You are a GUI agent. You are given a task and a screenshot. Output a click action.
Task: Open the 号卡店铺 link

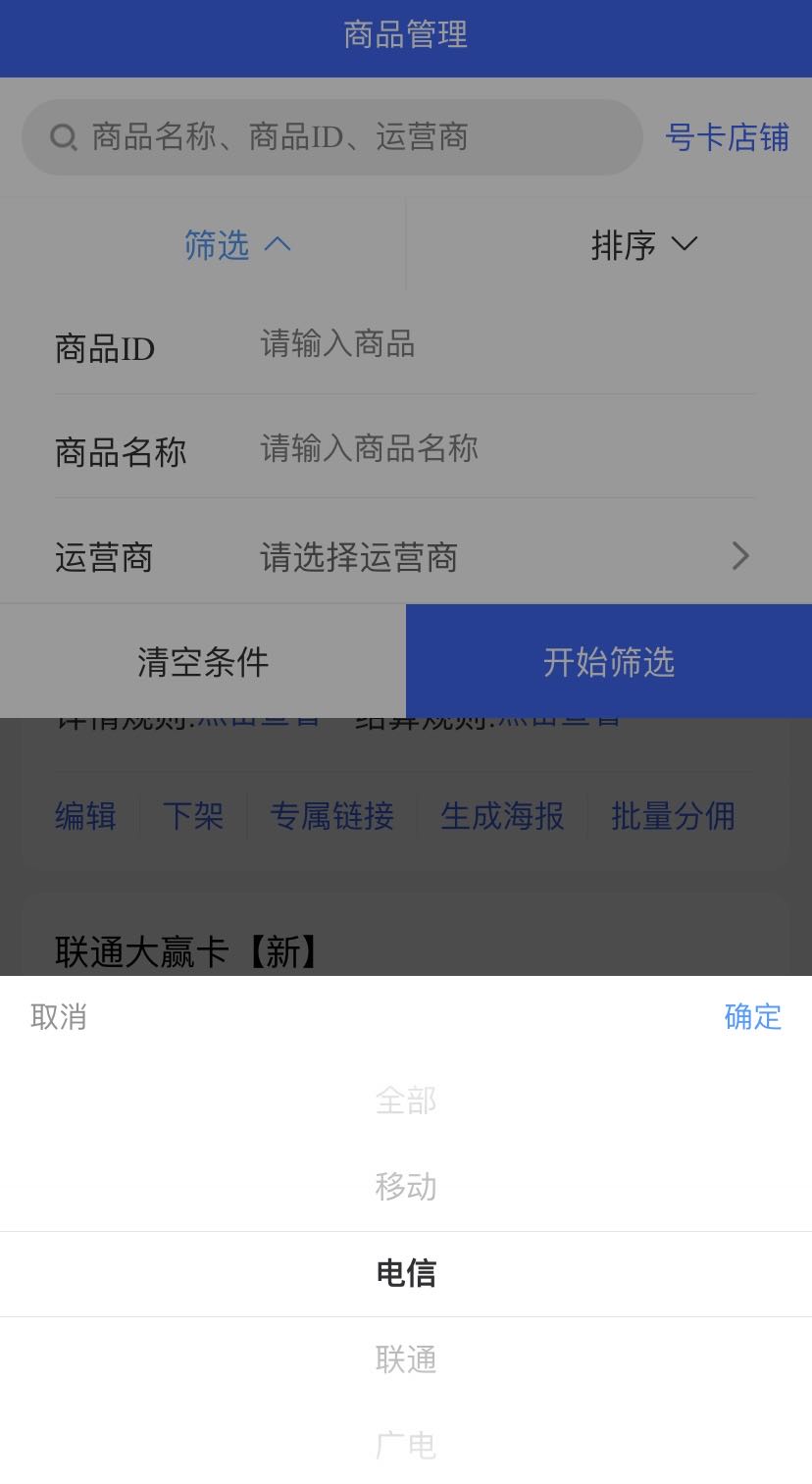(x=727, y=137)
